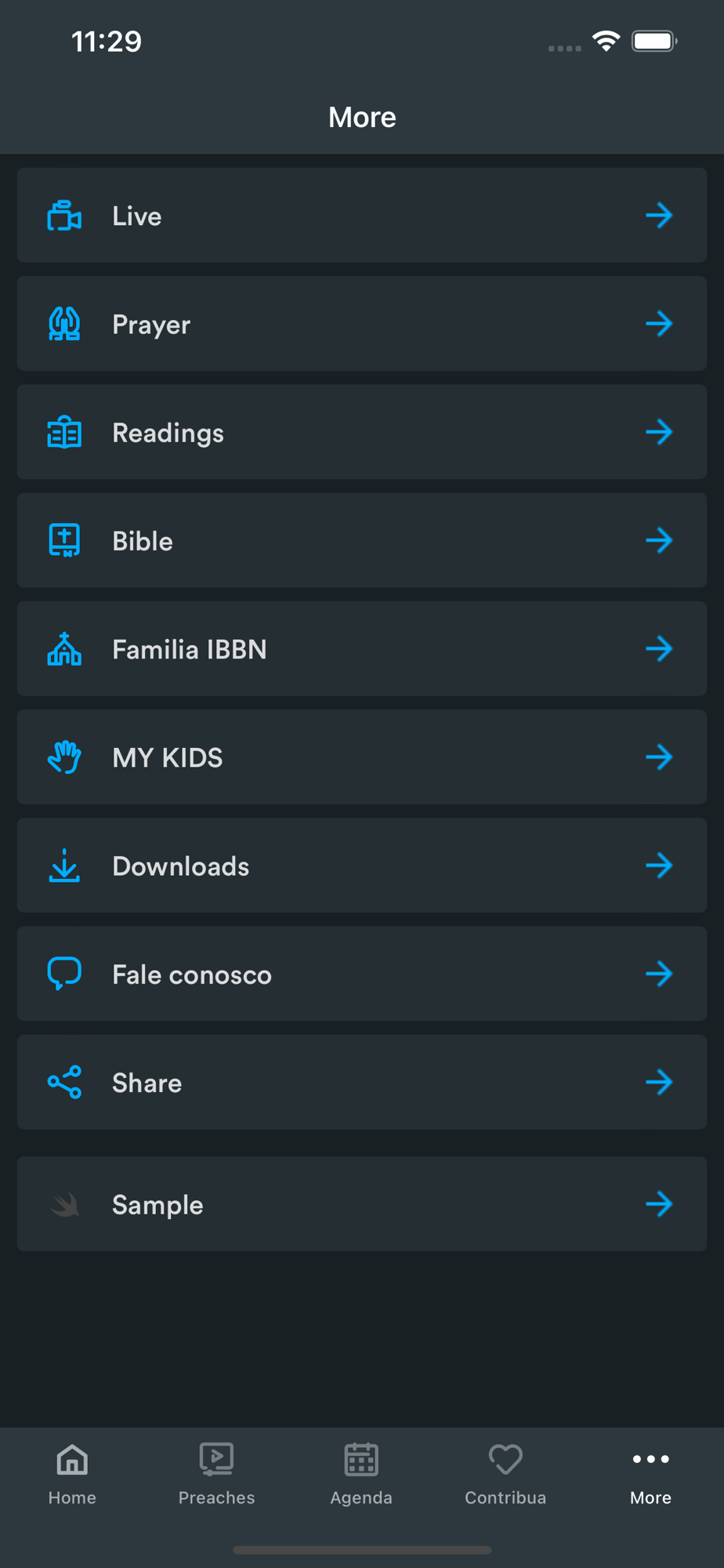This screenshot has height=1568, width=724.
Task: Go to the Agenda tab
Action: (x=361, y=1475)
